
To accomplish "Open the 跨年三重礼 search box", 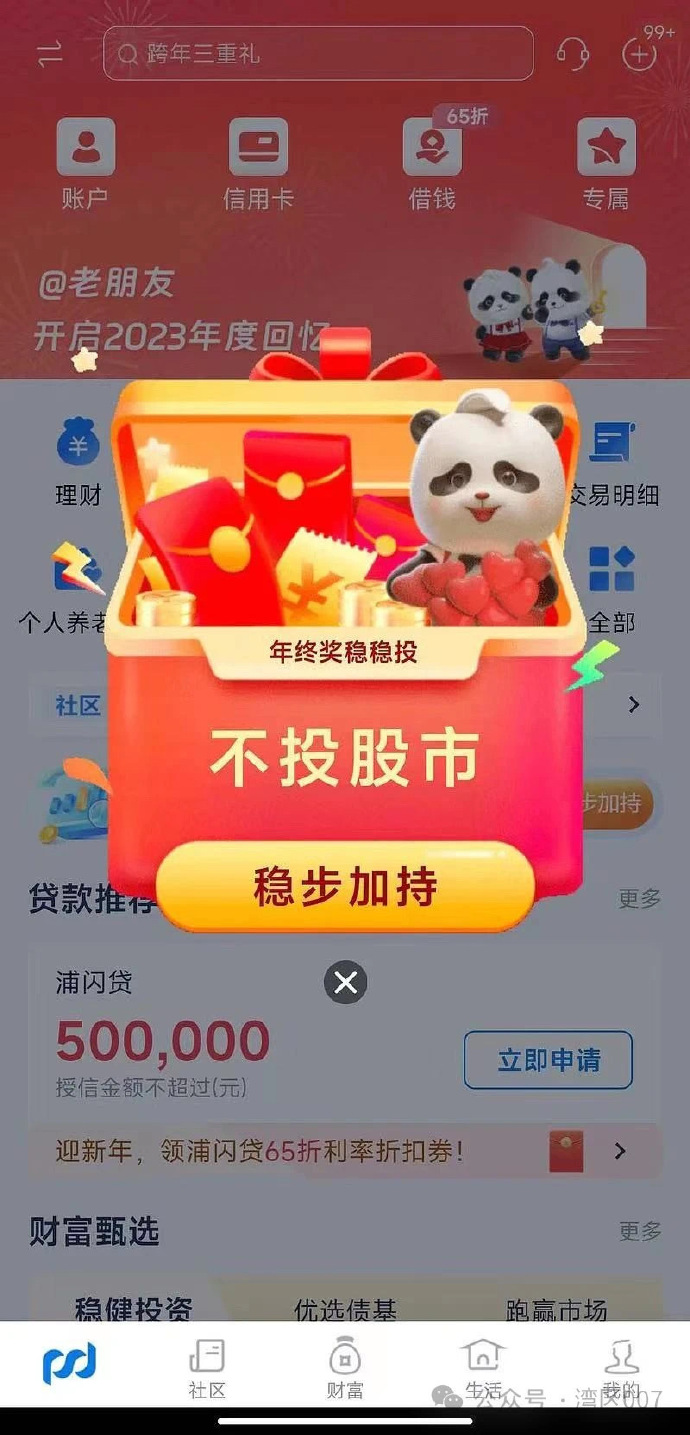I will tap(318, 53).
